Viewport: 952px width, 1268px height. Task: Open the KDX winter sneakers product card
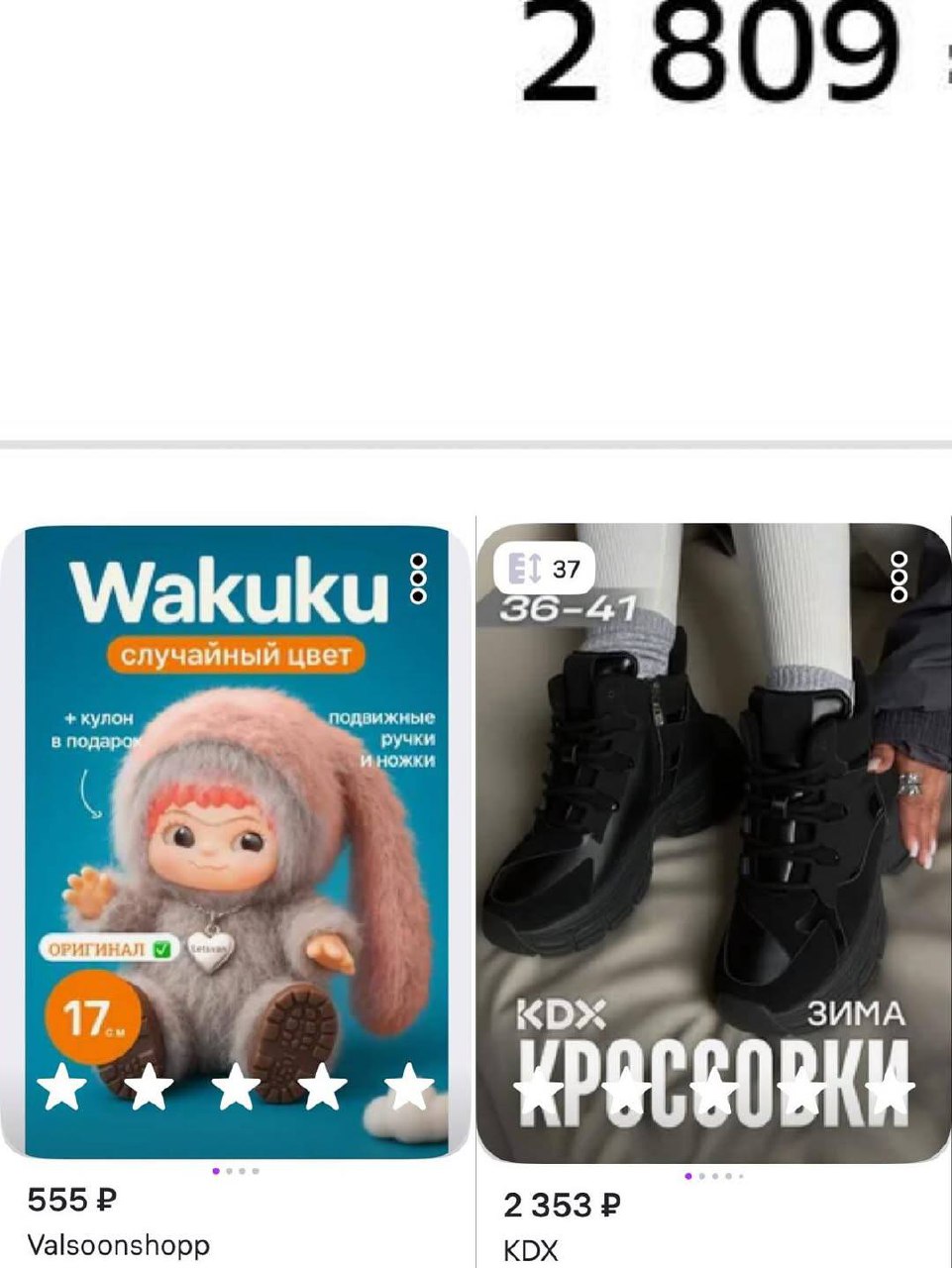tap(711, 842)
